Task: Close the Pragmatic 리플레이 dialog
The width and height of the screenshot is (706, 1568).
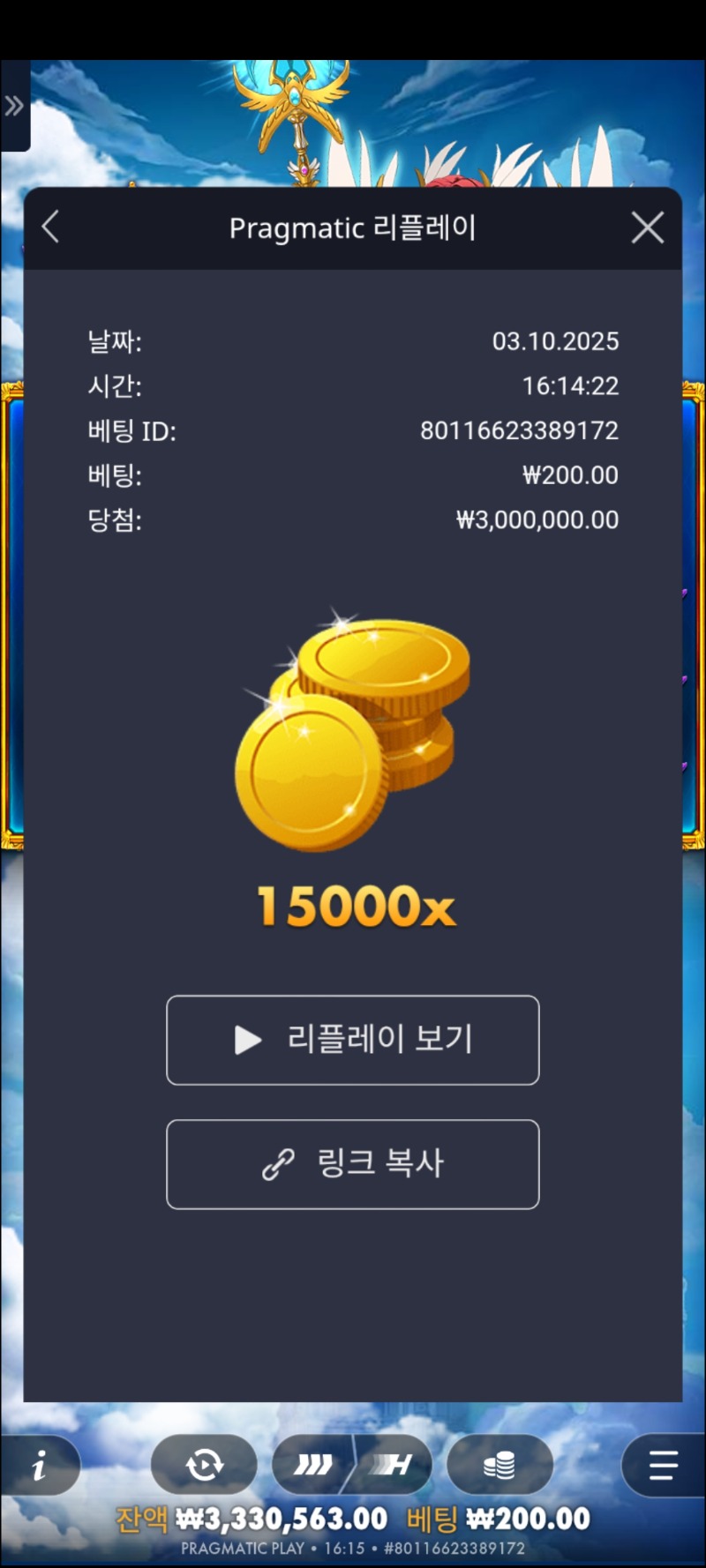Action: click(647, 228)
